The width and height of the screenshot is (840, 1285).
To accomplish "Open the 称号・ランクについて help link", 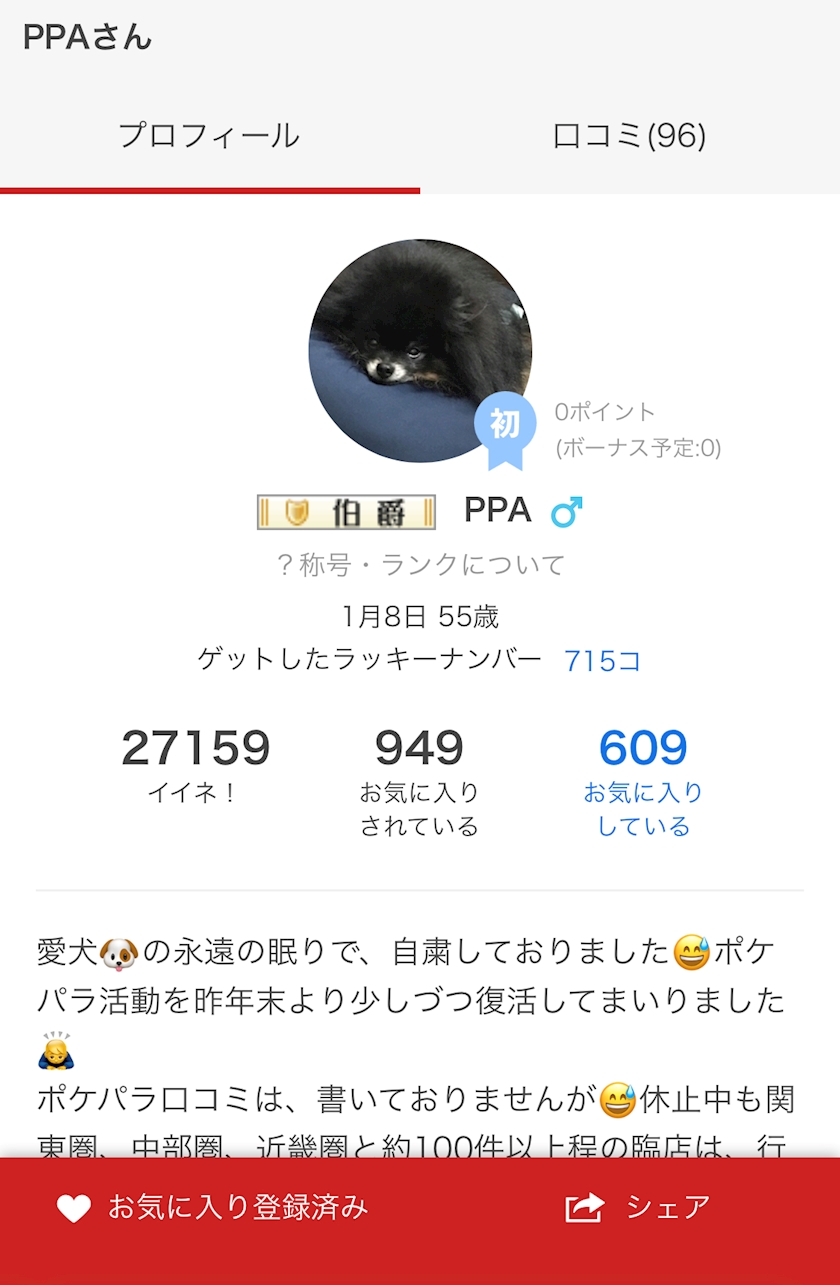I will pyautogui.click(x=420, y=565).
